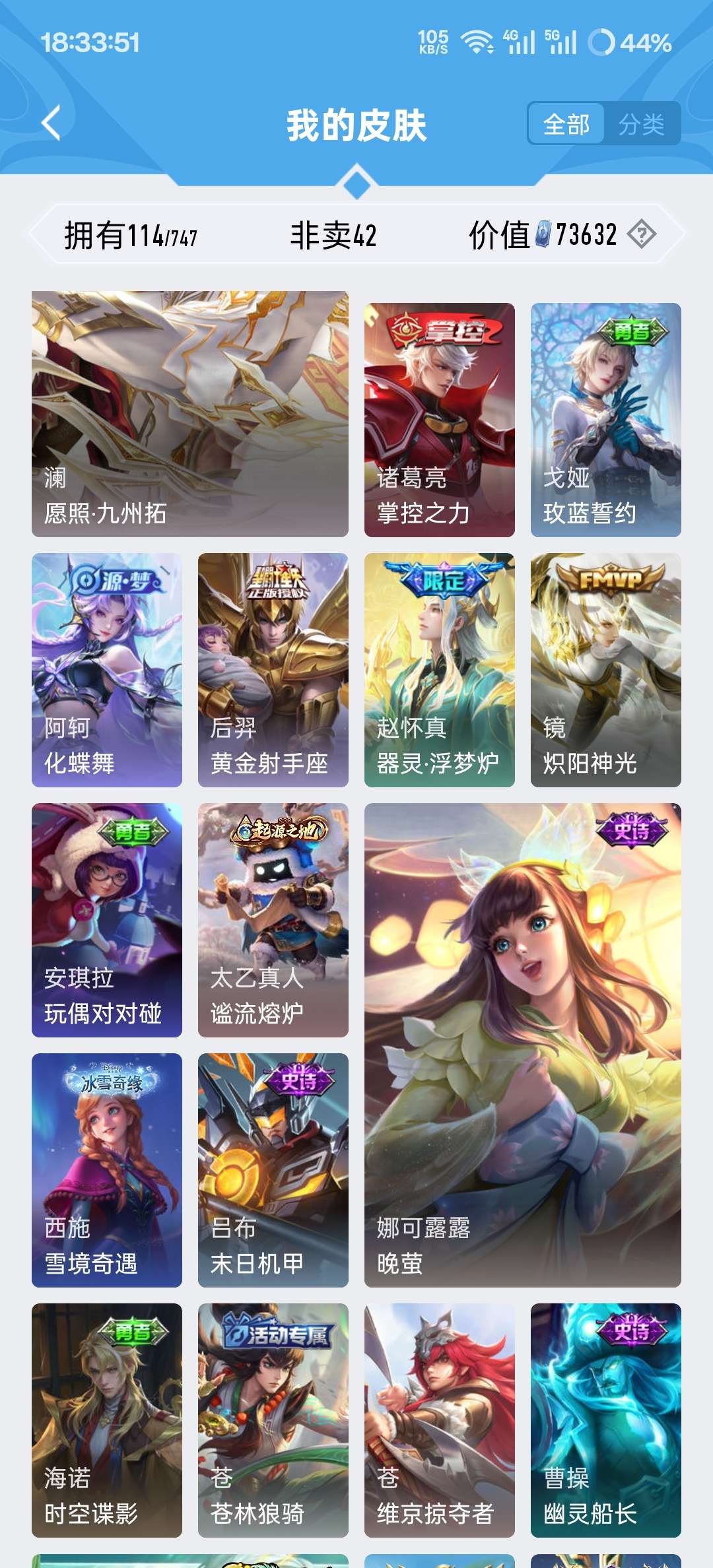
Task: View 苍 苍林狼骑 skin
Action: coord(273,1420)
